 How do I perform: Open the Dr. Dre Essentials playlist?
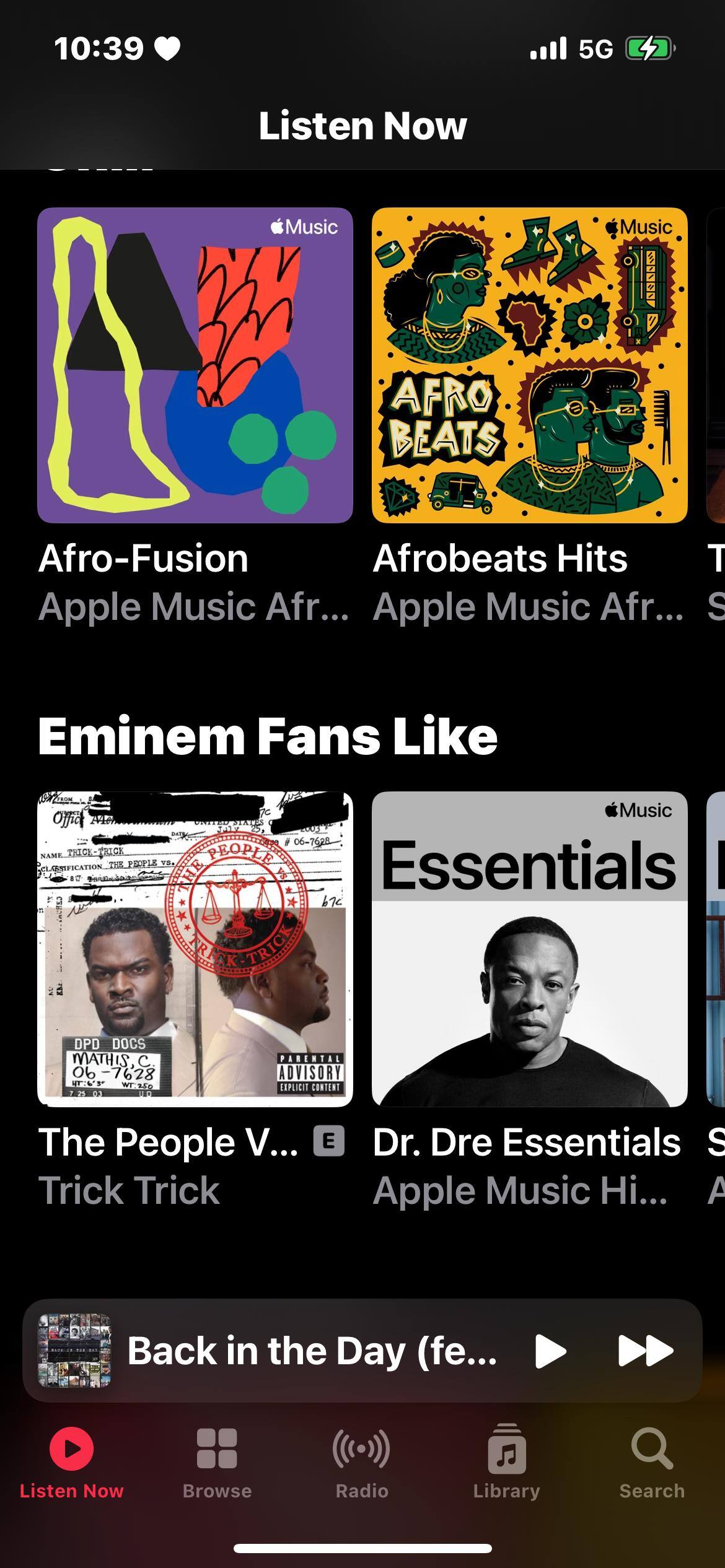529,949
